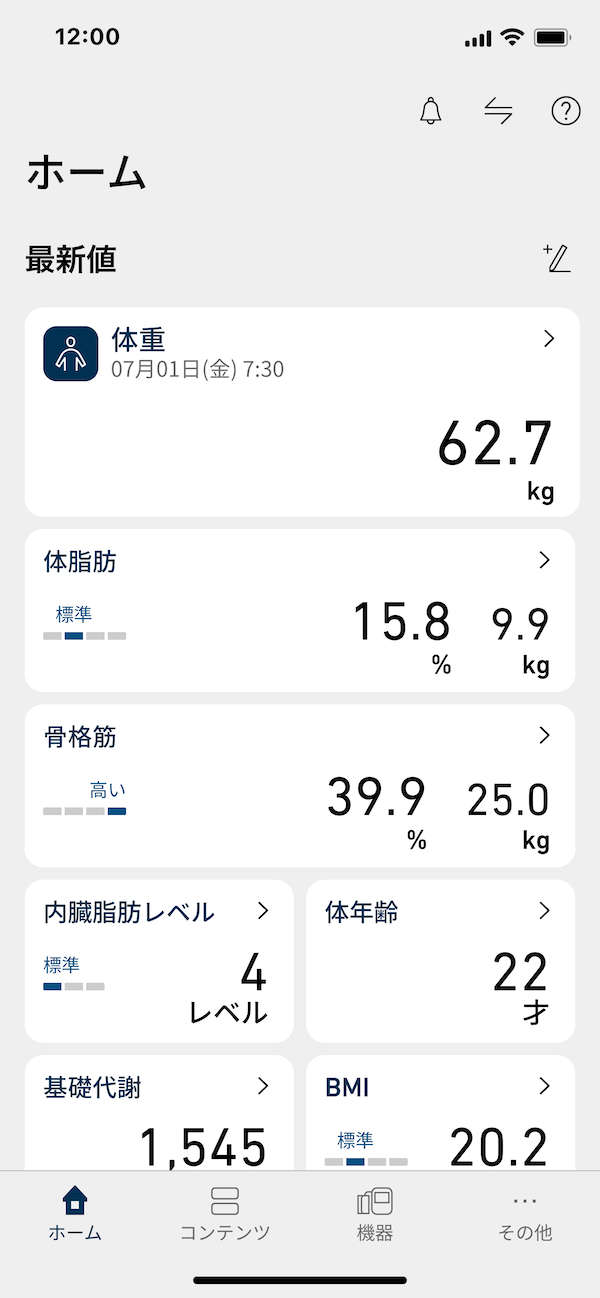Switch to the その他 tab

[x=525, y=1214]
